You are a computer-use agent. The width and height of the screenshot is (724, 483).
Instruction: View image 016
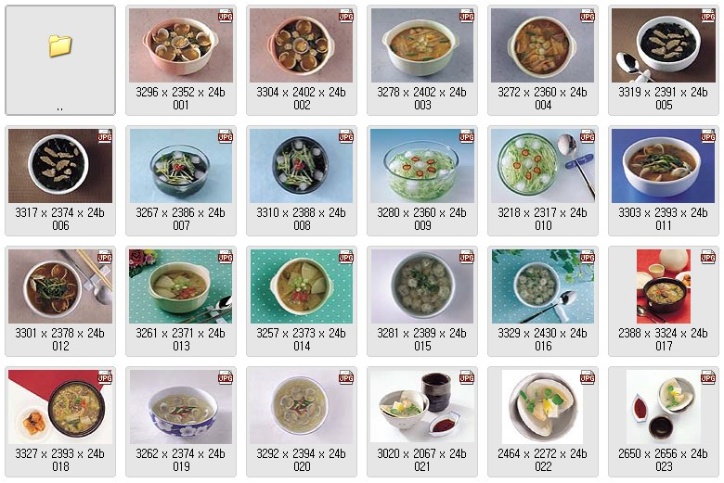pyautogui.click(x=543, y=286)
